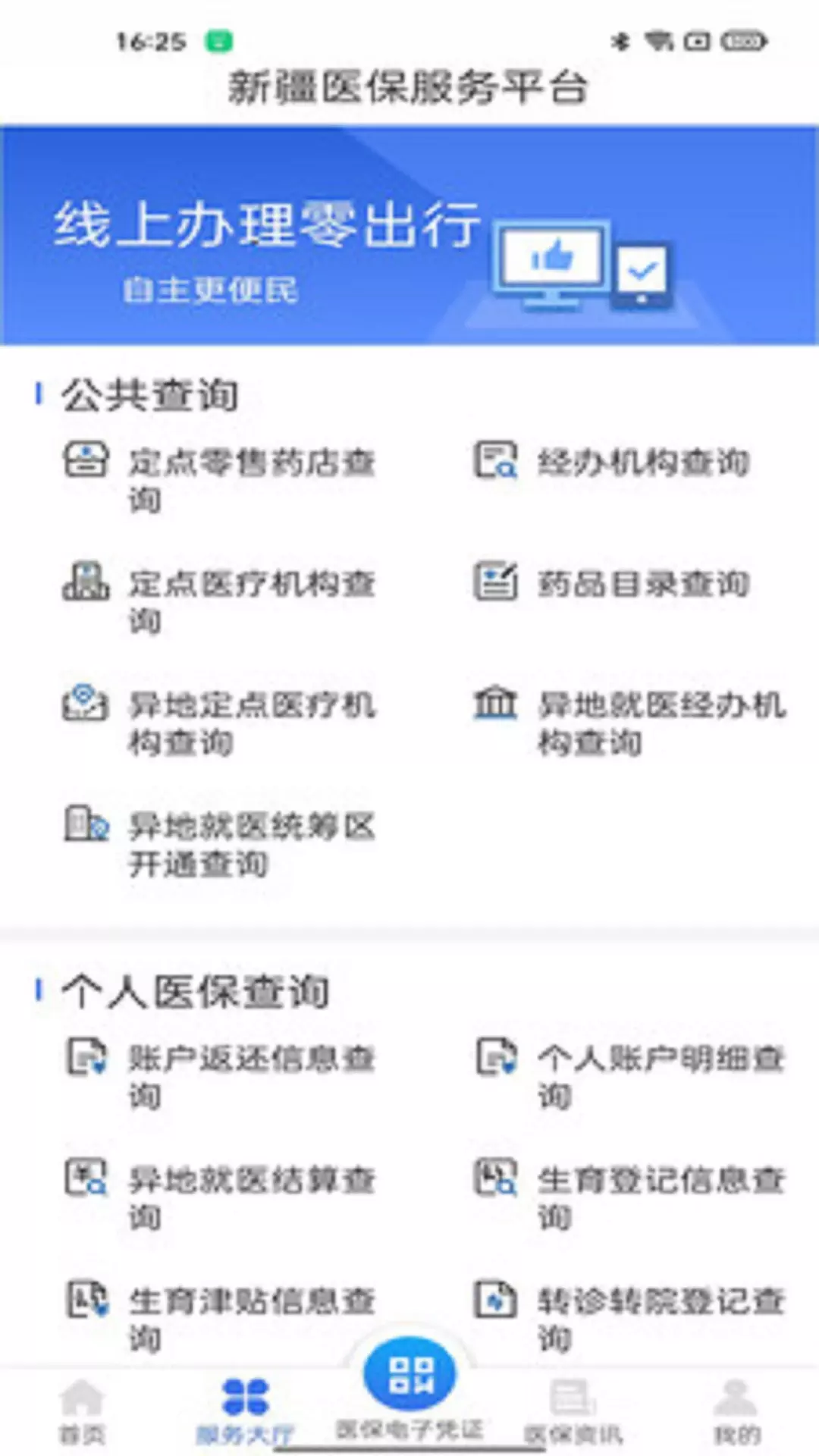The height and width of the screenshot is (1456, 819).
Task: Open 异地就医统筹区开通查询
Action: [220, 844]
